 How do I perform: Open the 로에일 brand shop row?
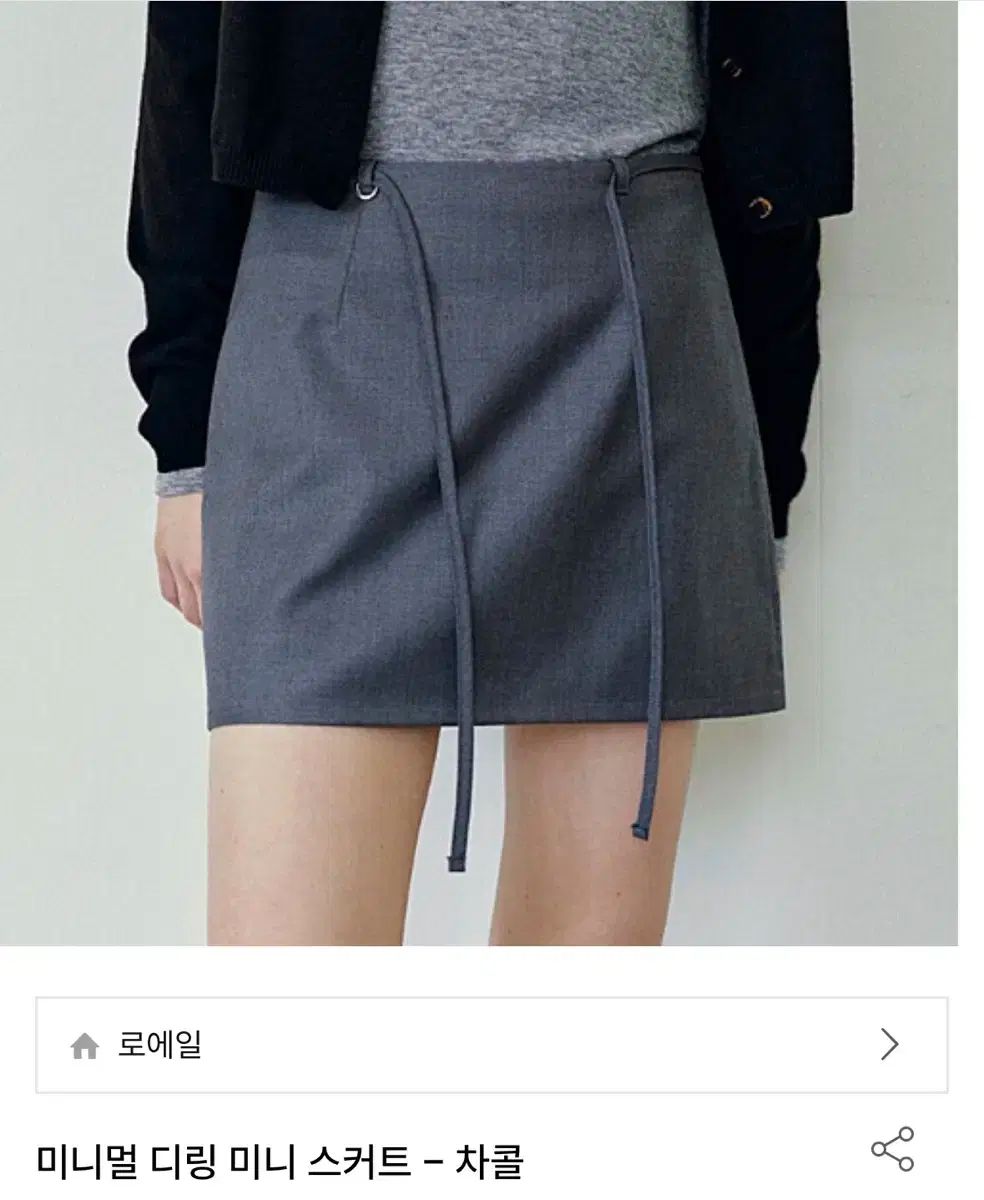[491, 1045]
